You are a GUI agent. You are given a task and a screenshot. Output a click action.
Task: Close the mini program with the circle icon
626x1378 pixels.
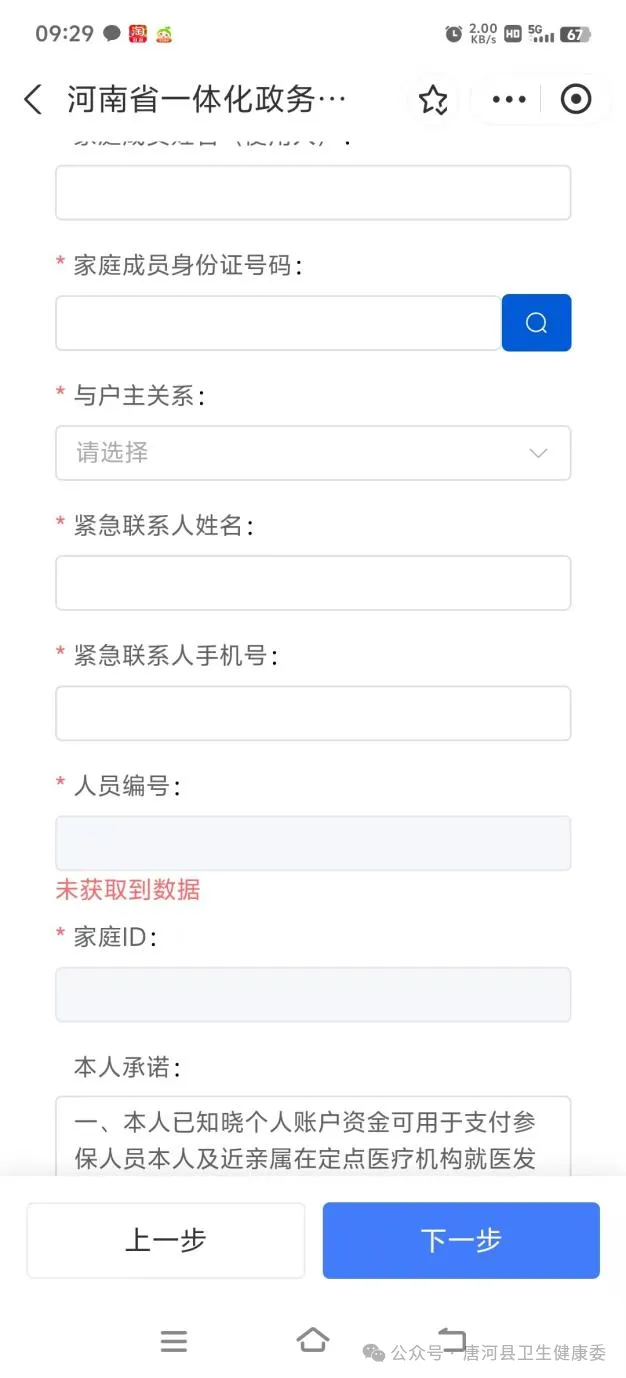click(576, 99)
